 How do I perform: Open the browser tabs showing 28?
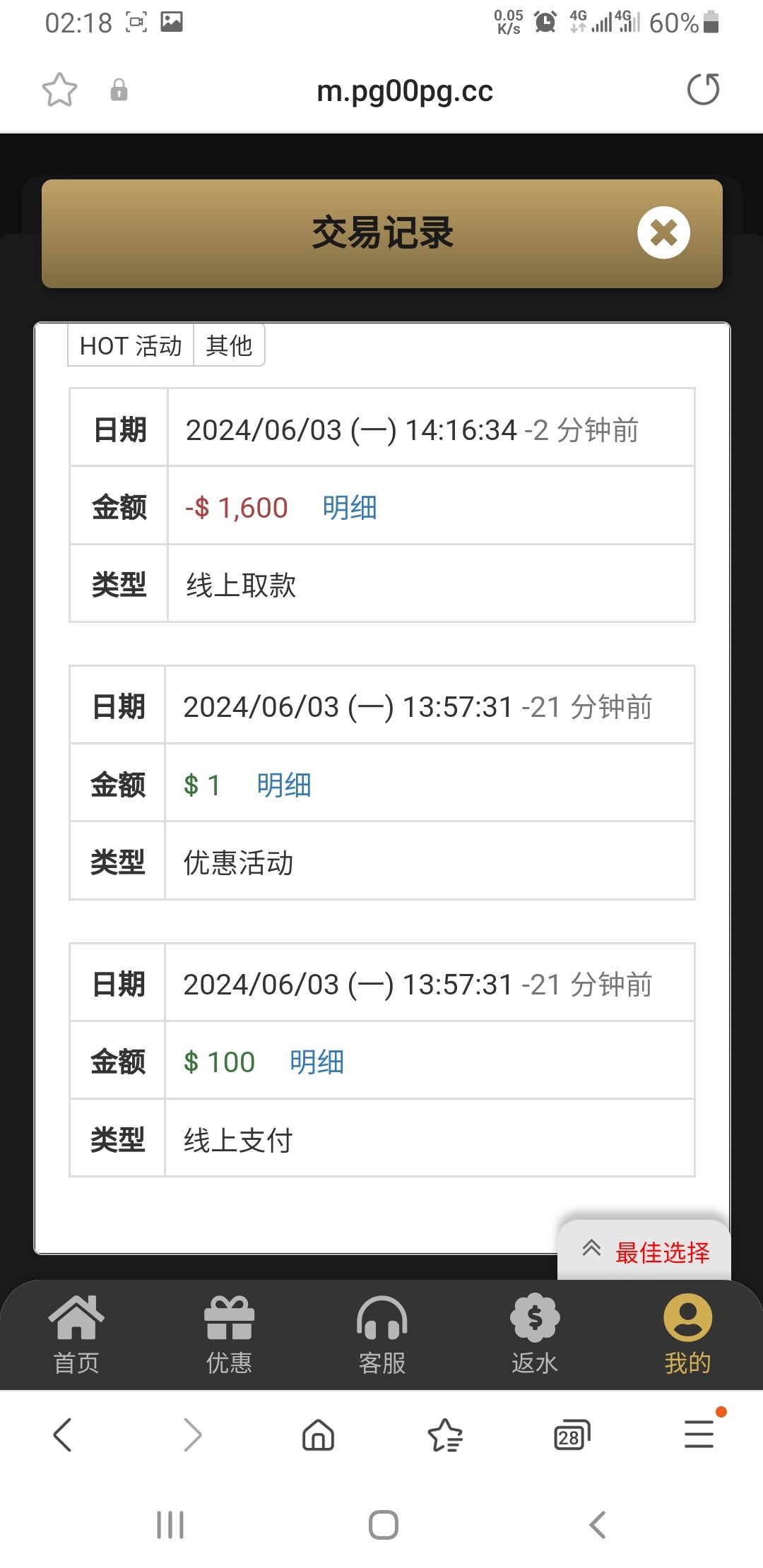pyautogui.click(x=572, y=1434)
